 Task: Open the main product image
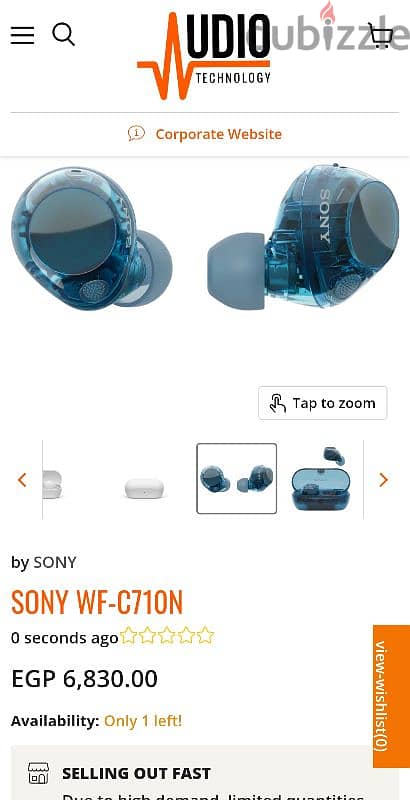tap(205, 237)
